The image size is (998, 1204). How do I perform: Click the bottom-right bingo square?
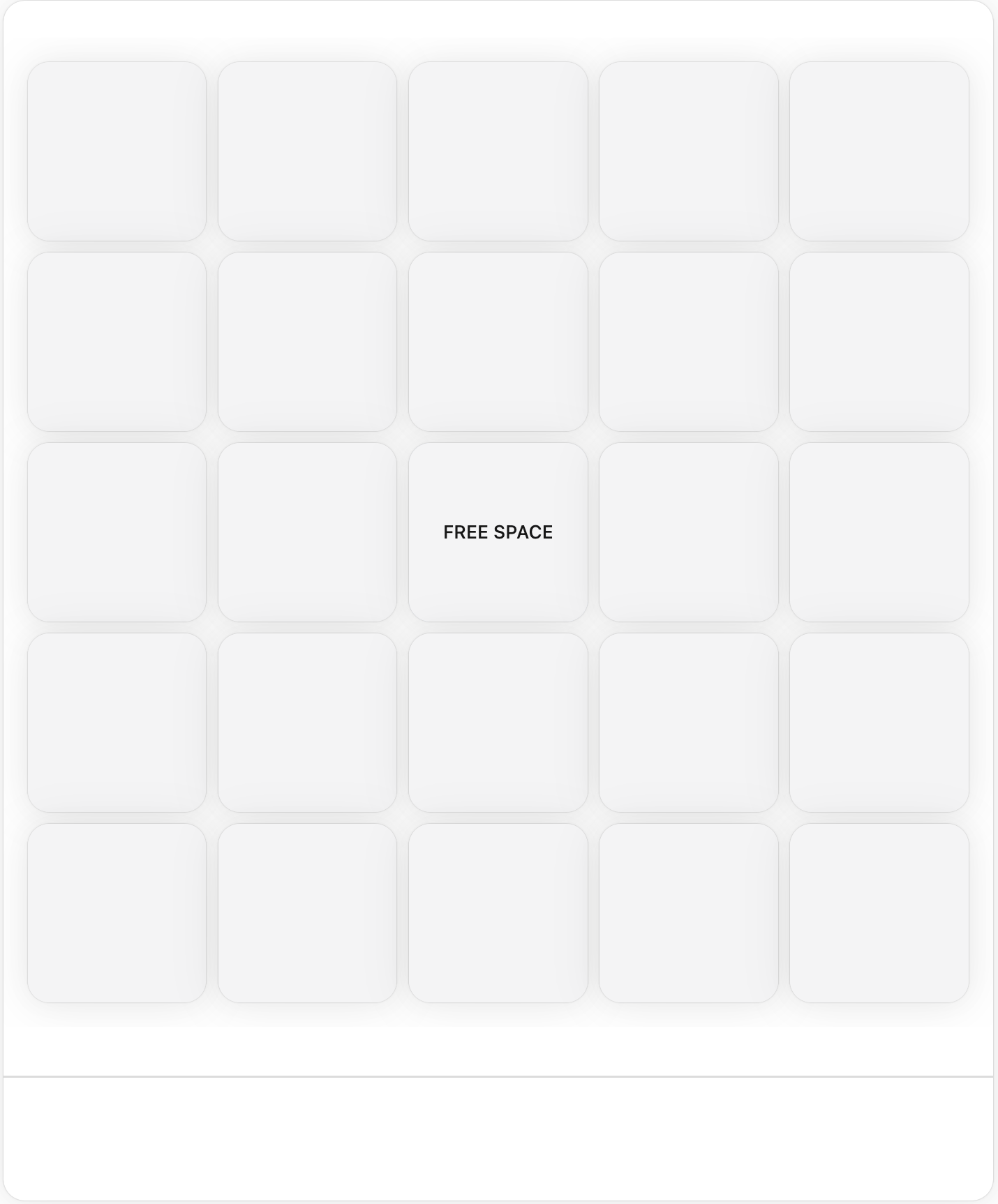tap(879, 914)
